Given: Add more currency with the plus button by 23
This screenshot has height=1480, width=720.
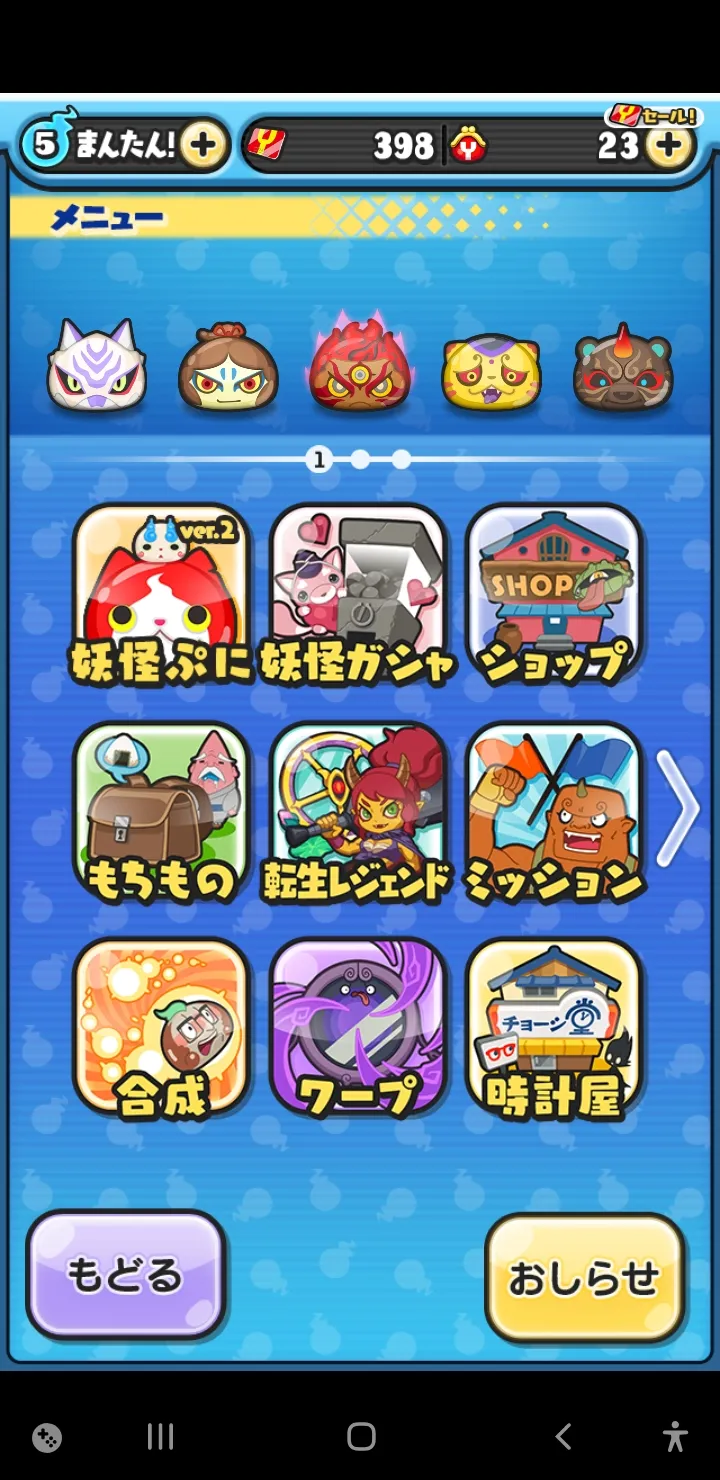Looking at the screenshot, I should click(x=668, y=147).
